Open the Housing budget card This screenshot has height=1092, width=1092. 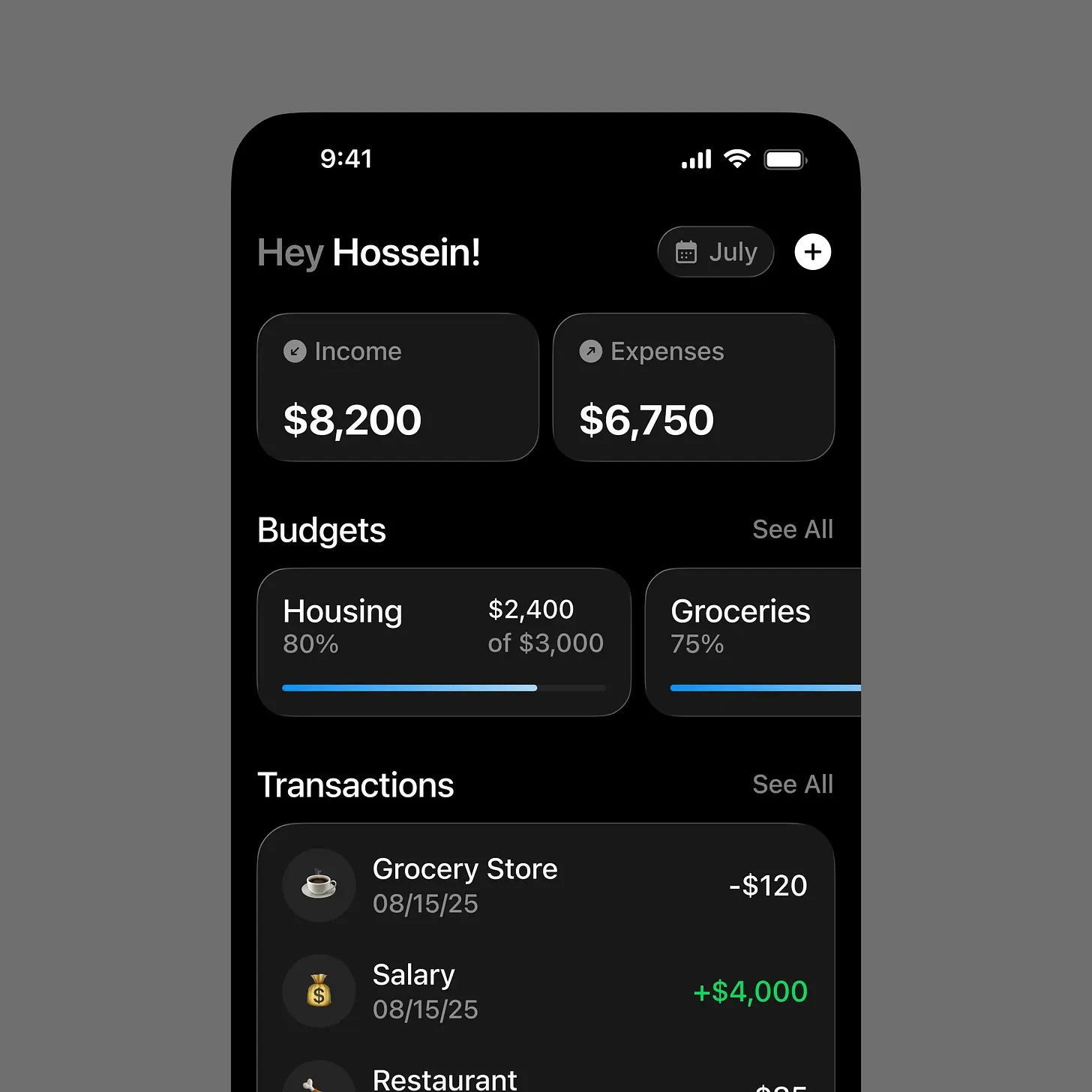[x=443, y=642]
